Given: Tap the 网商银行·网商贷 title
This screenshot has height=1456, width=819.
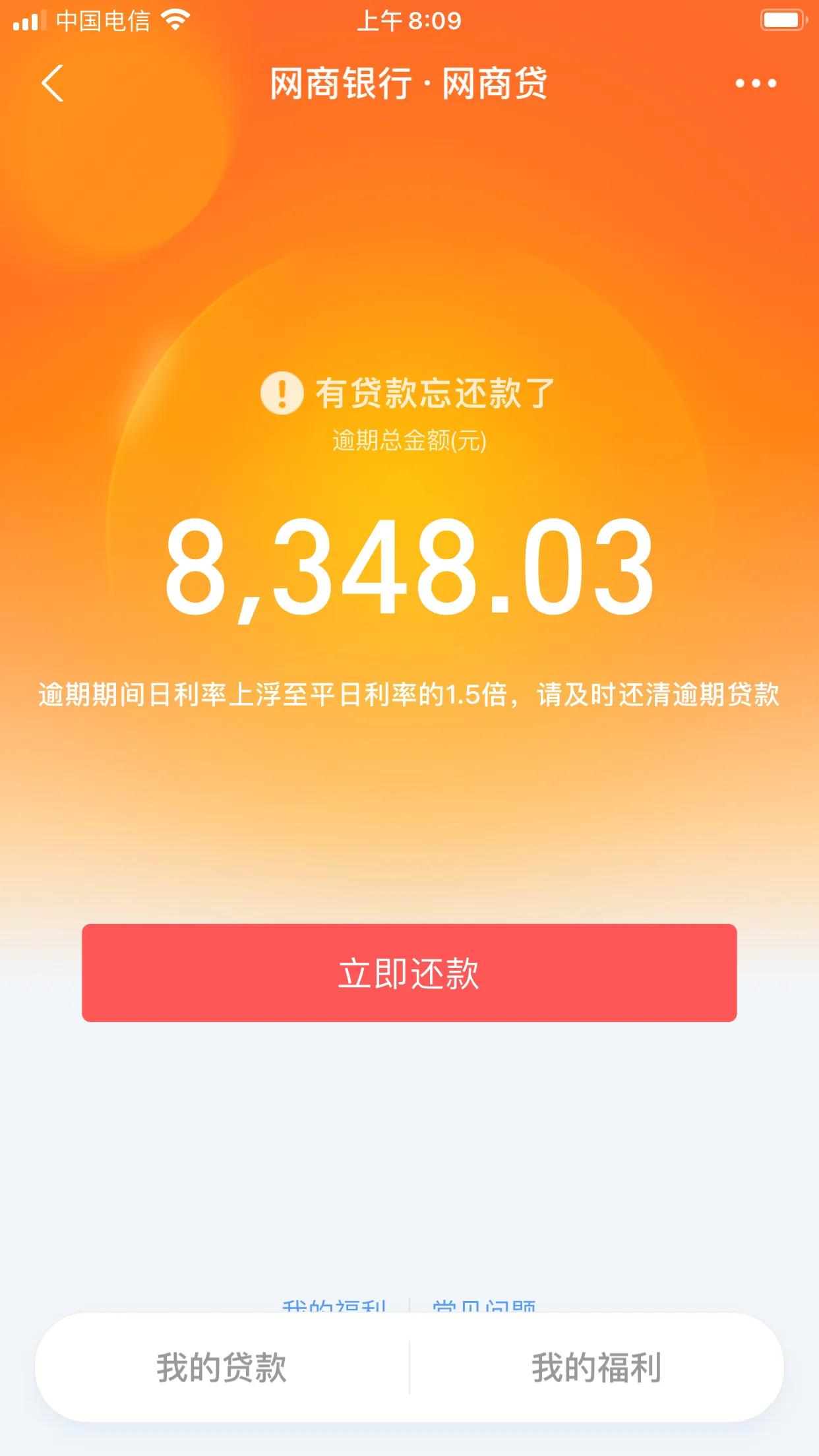Looking at the screenshot, I should [x=409, y=86].
